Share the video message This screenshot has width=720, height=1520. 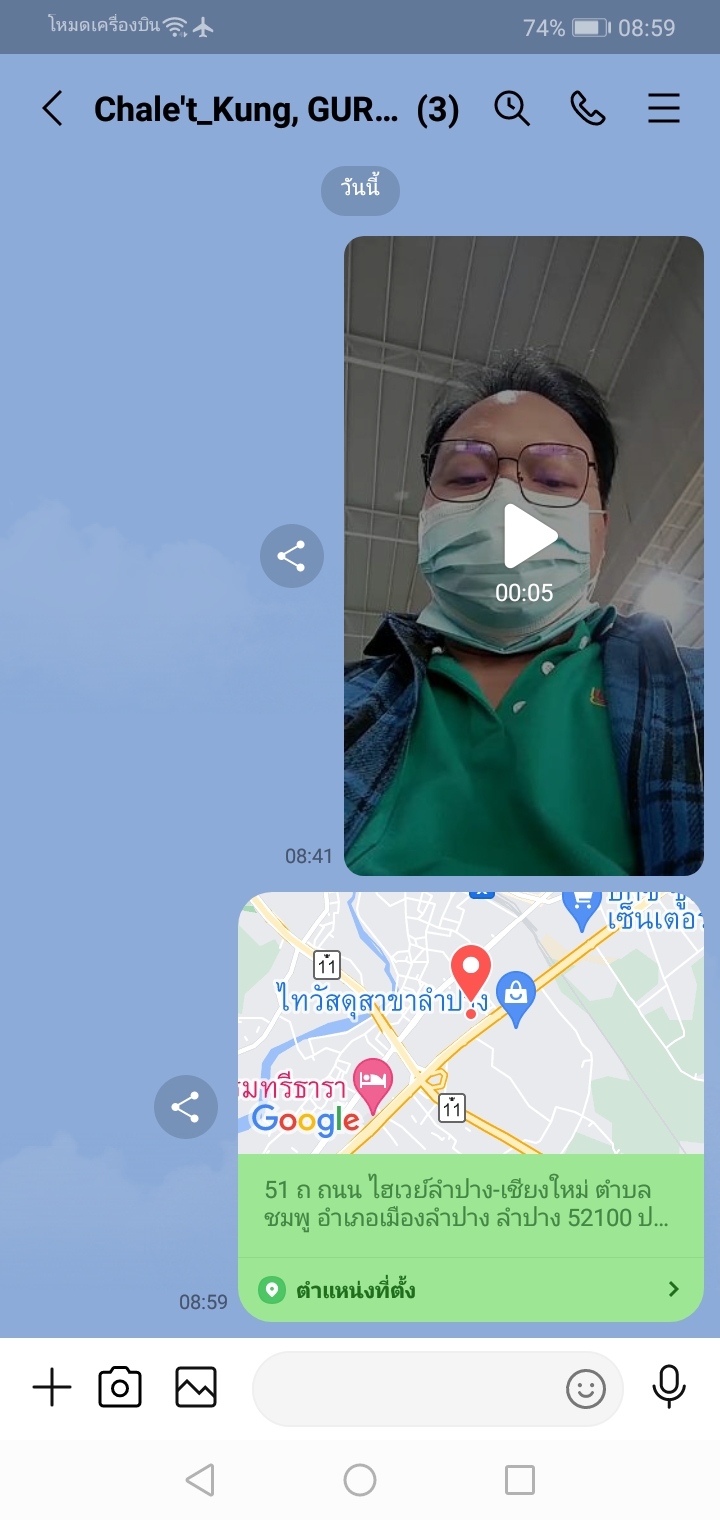[x=291, y=556]
